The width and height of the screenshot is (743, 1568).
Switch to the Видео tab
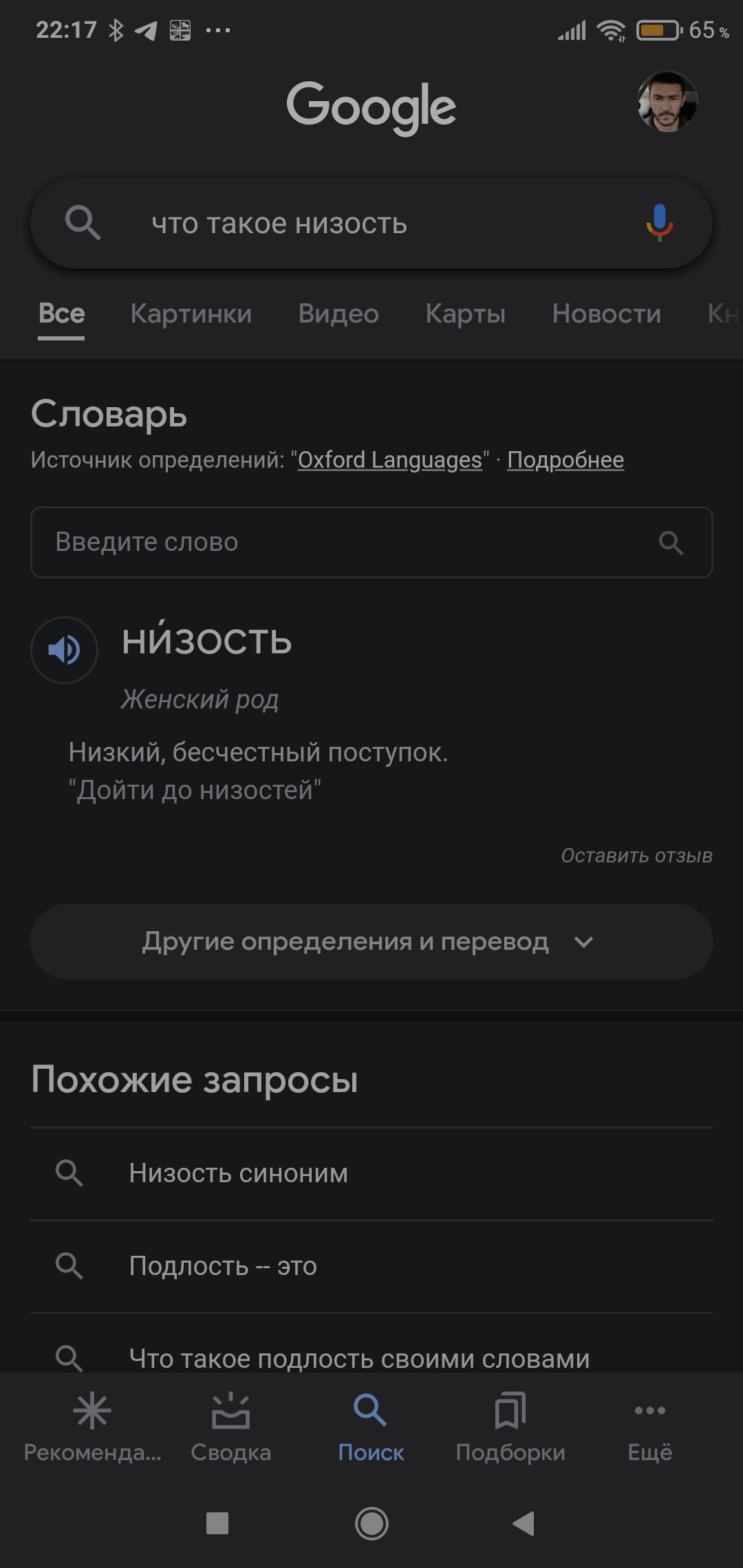pyautogui.click(x=338, y=314)
